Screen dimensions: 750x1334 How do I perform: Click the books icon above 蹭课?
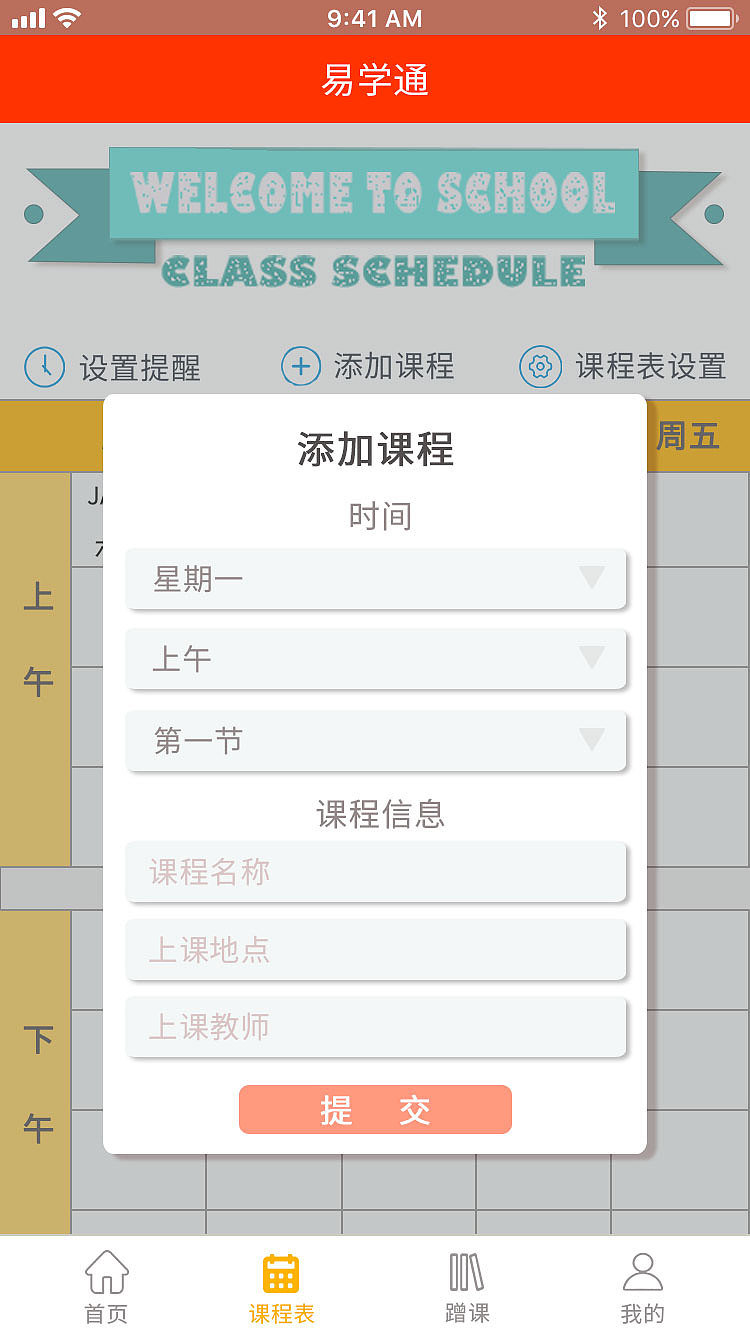[466, 1270]
